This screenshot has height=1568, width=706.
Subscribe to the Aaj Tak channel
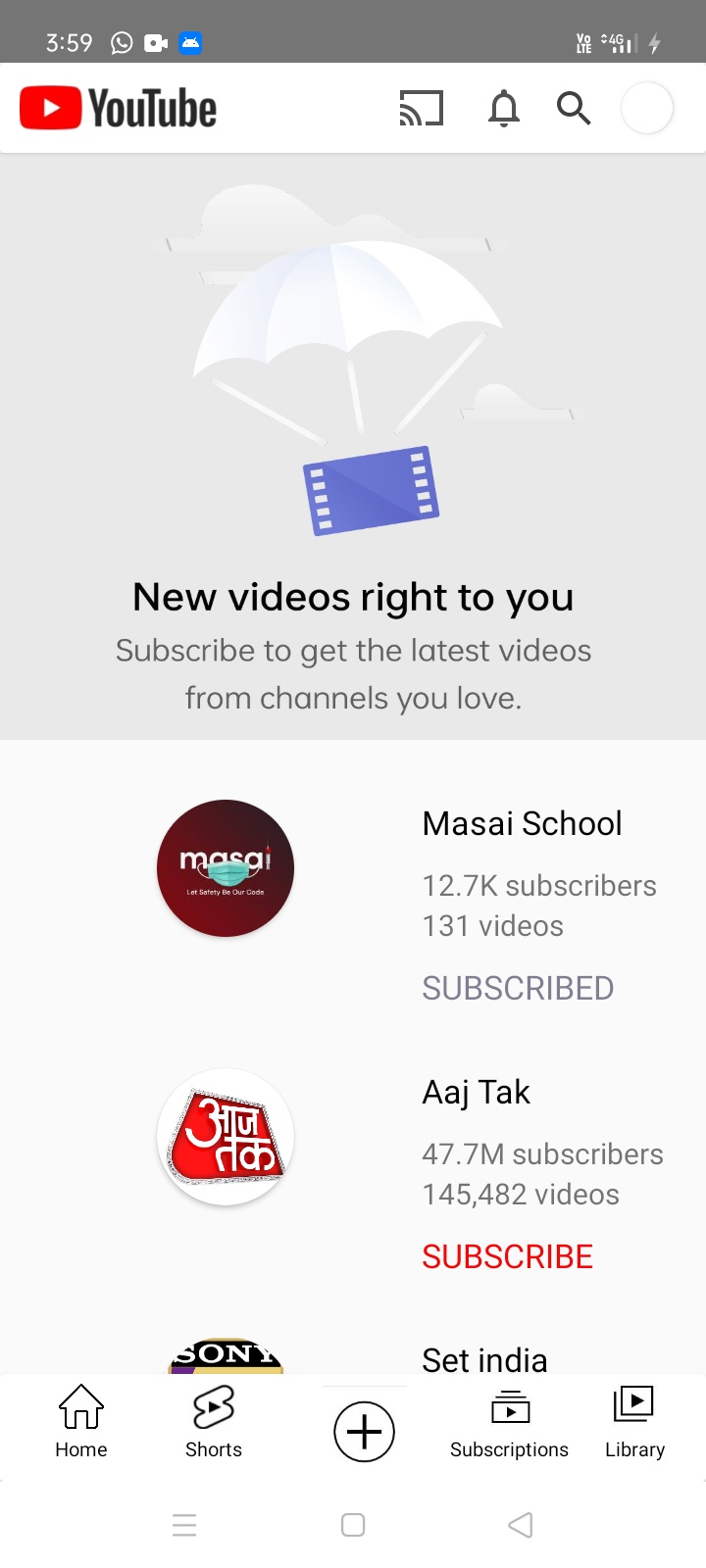pos(507,1255)
